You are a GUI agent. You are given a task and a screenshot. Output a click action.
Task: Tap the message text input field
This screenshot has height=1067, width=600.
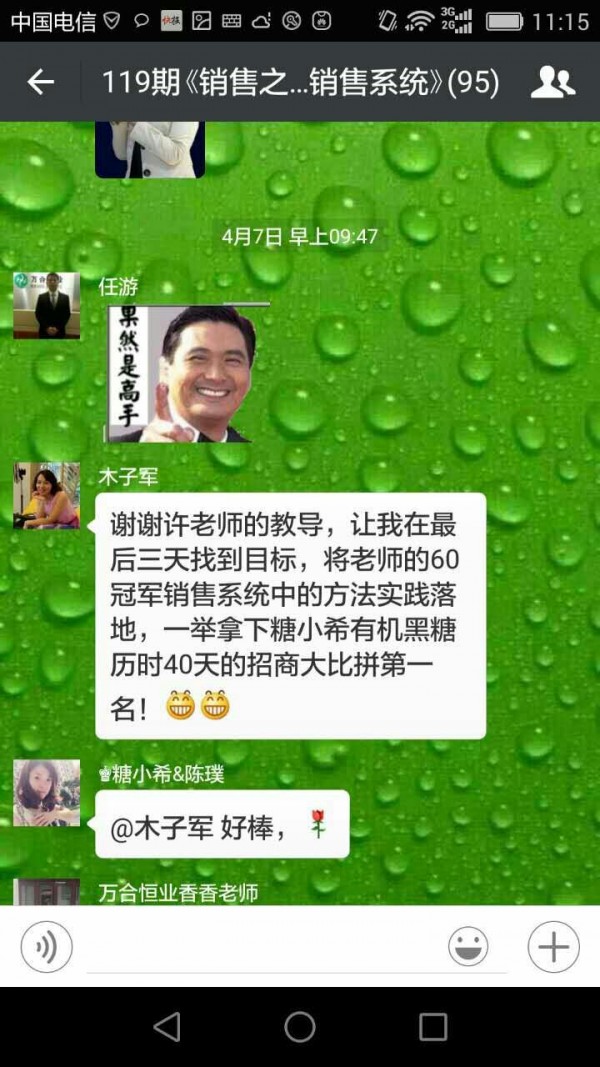point(260,948)
